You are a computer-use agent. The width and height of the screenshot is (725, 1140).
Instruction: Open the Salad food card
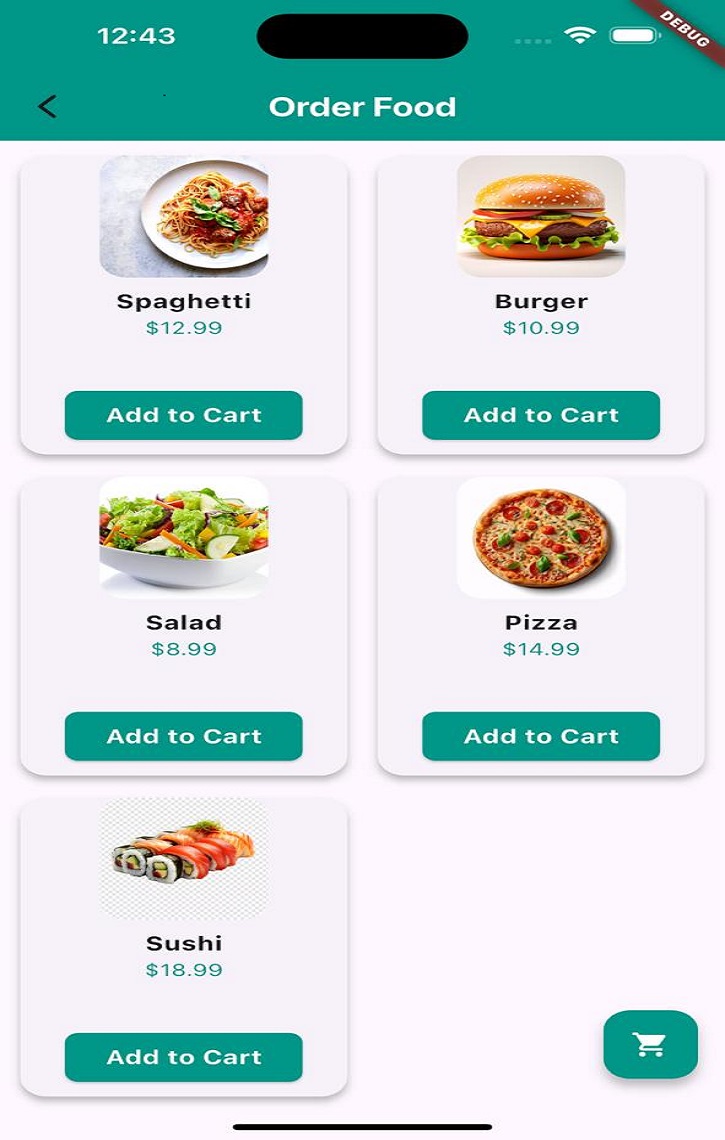(183, 570)
